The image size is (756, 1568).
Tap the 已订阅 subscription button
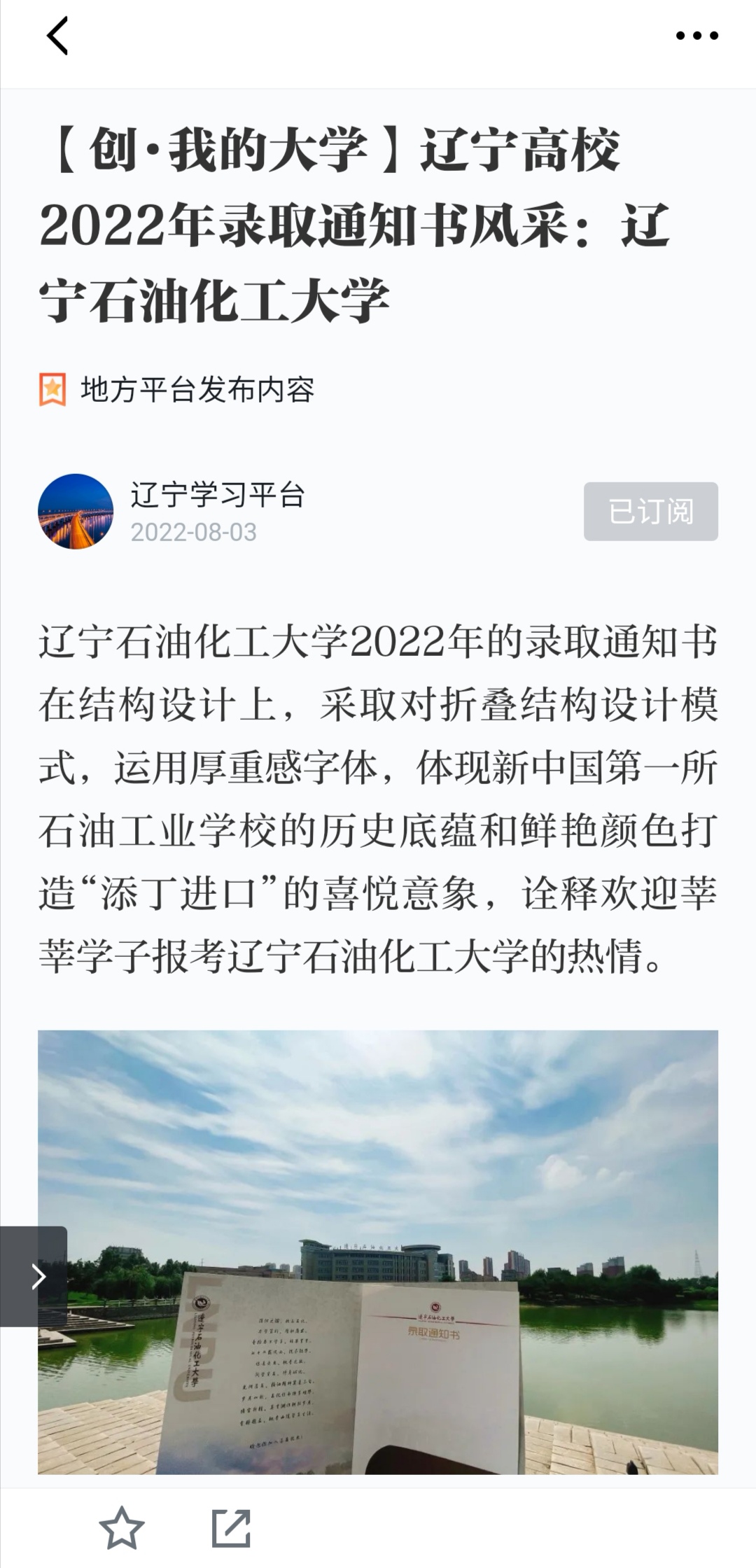click(x=650, y=511)
